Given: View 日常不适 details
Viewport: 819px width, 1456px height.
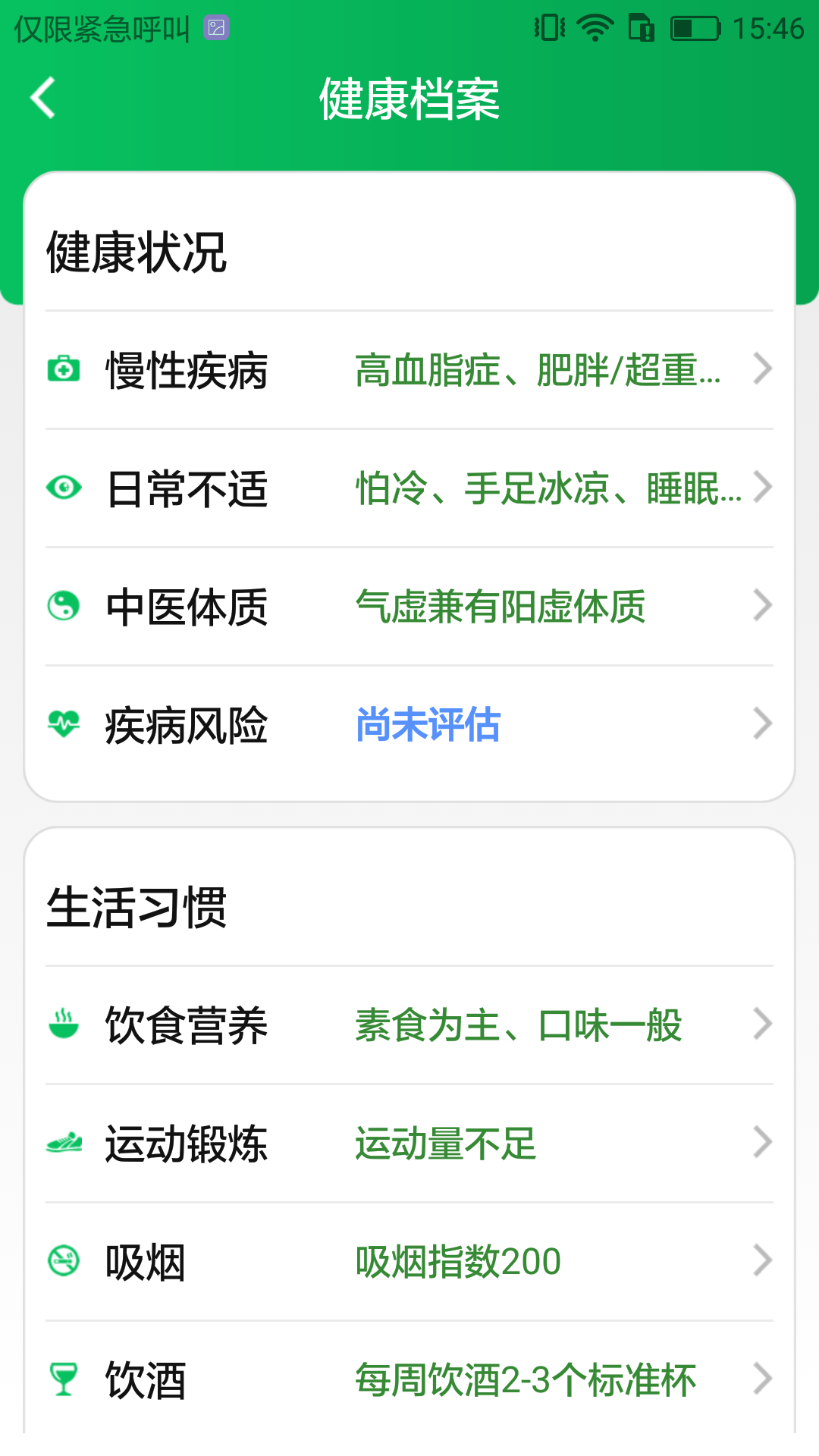Looking at the screenshot, I should point(409,488).
